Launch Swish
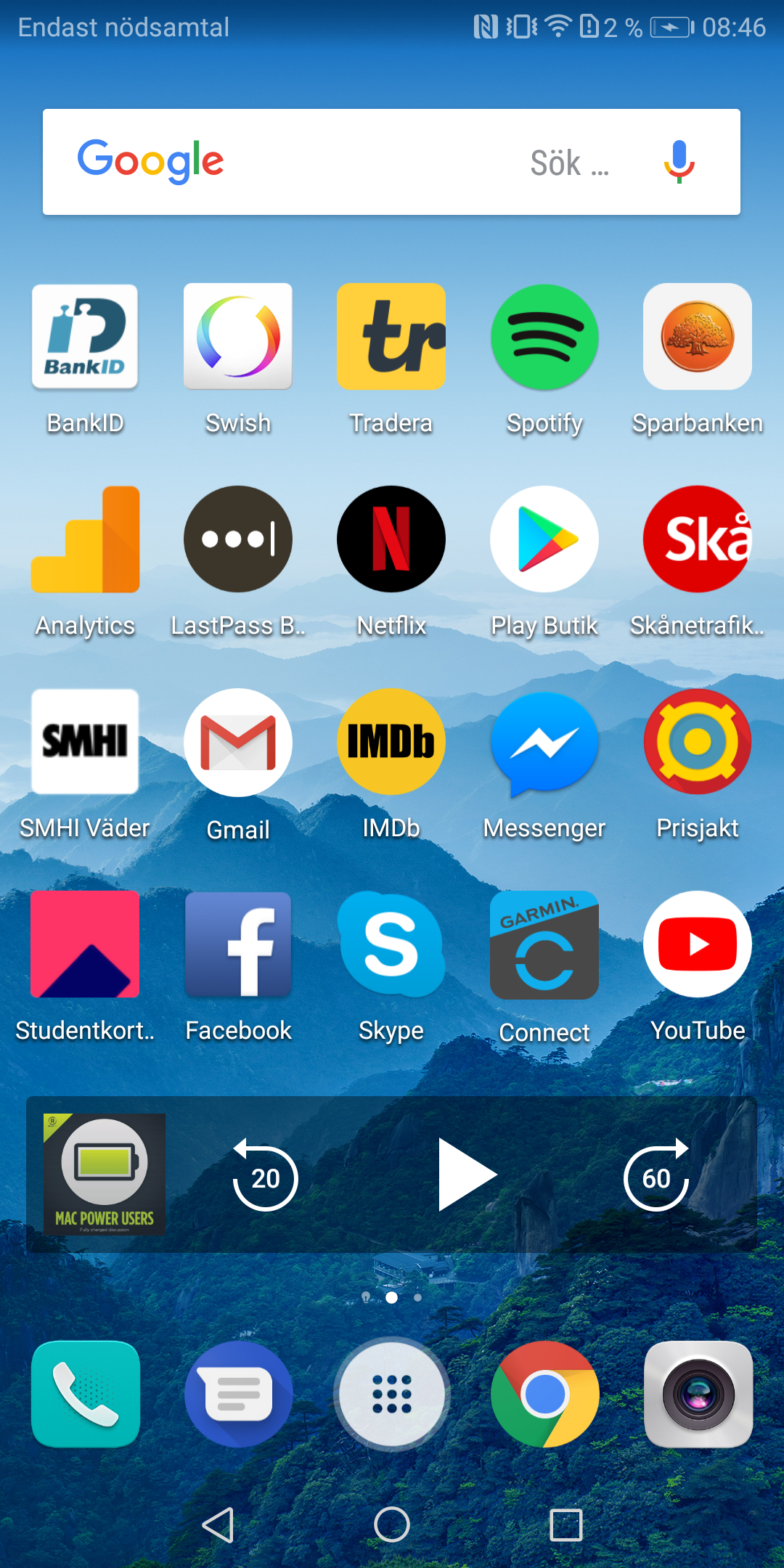784x1568 pixels. (238, 337)
